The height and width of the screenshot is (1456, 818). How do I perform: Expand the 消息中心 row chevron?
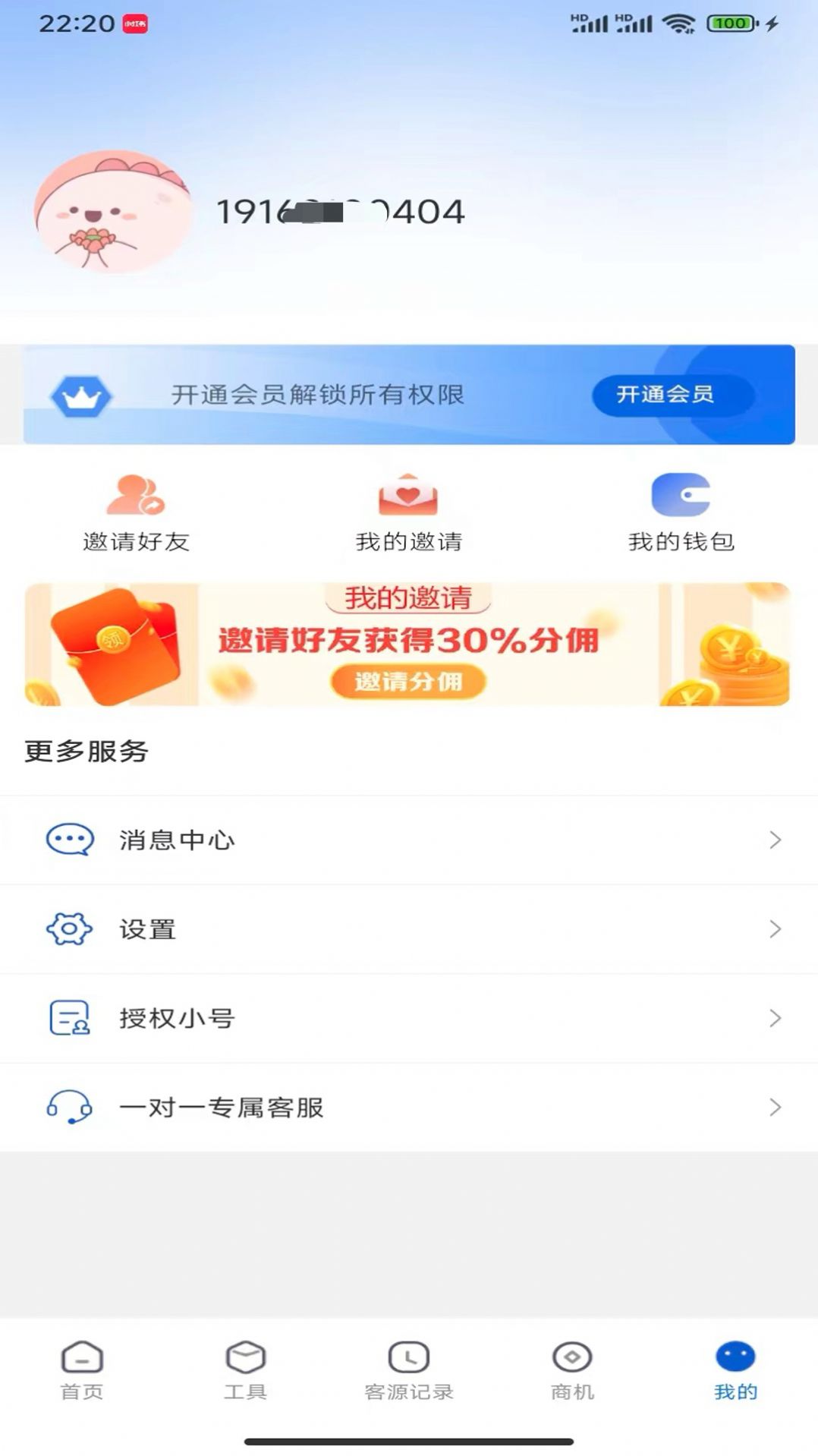point(775,840)
